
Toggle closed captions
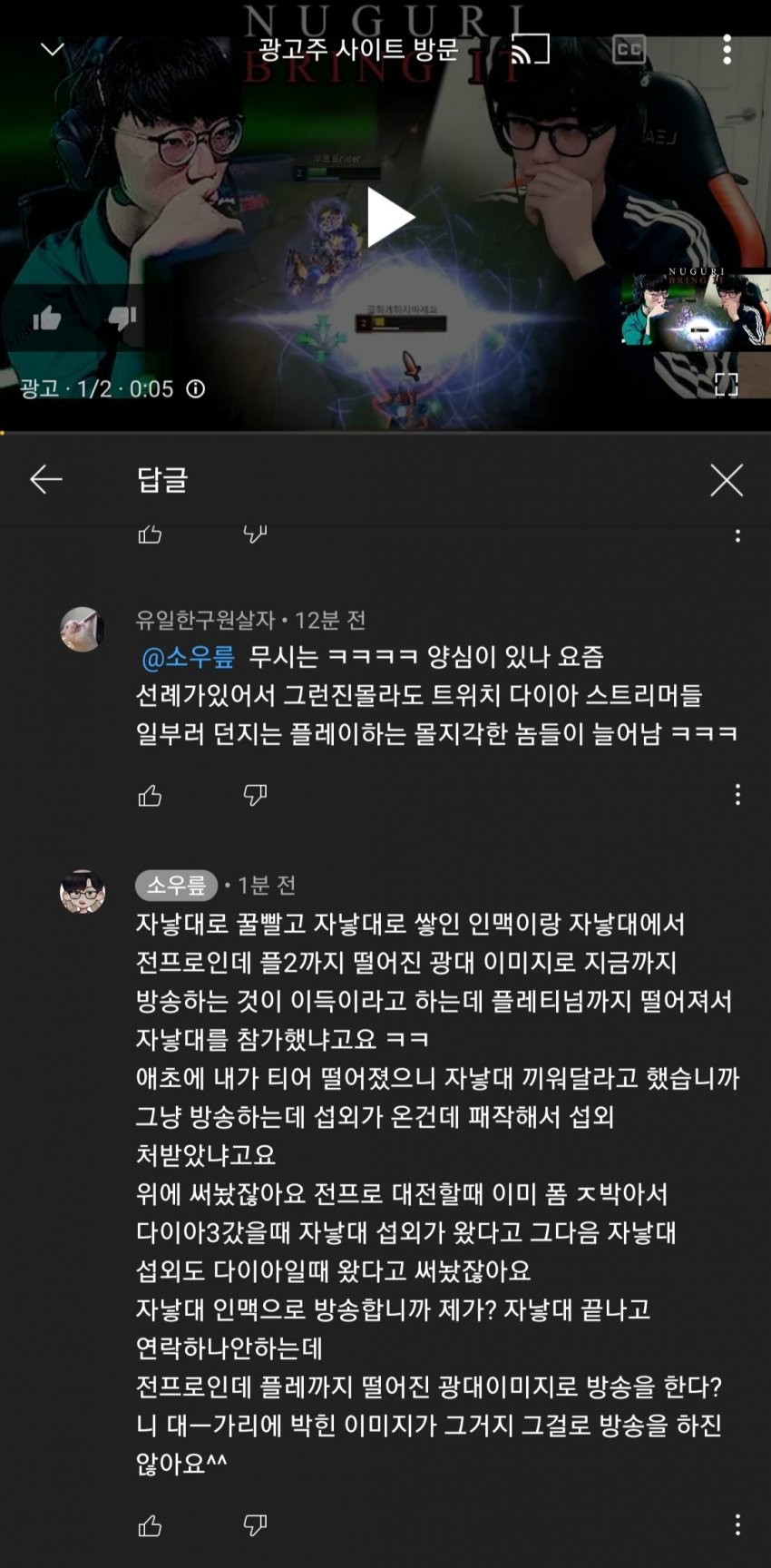click(x=629, y=49)
